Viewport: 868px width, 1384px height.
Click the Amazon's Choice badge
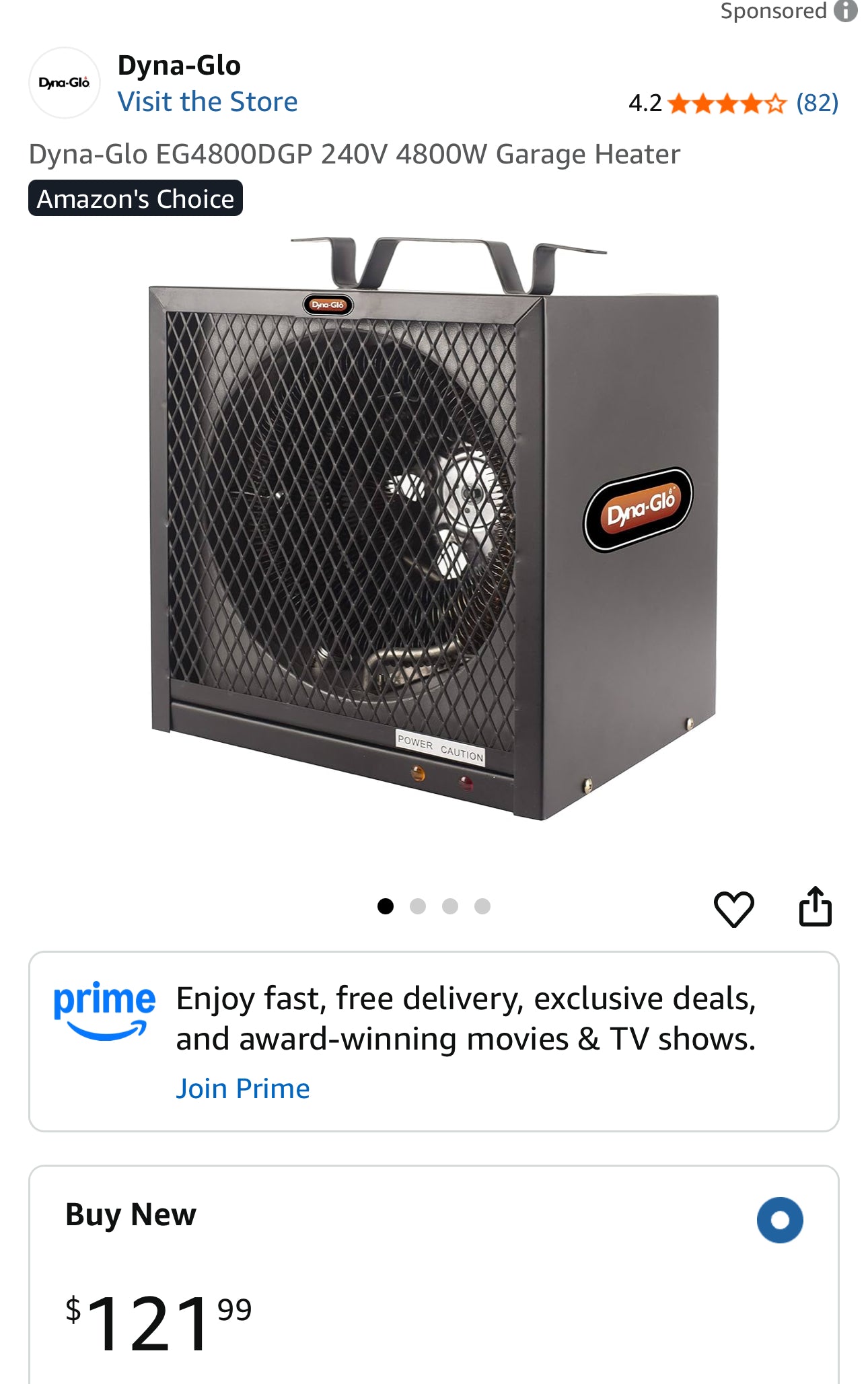click(135, 198)
